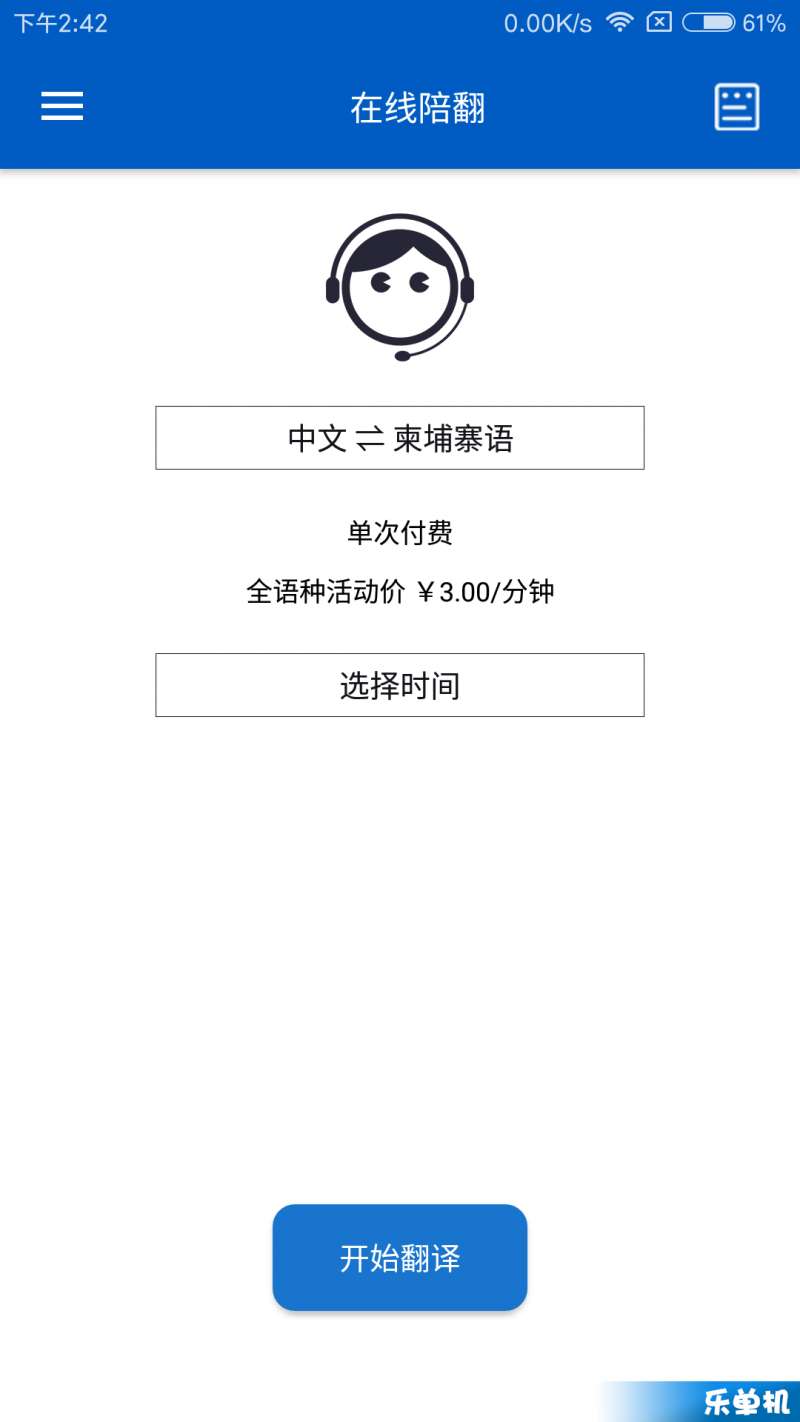Image resolution: width=800 pixels, height=1422 pixels.
Task: Open the order records icon
Action: tap(737, 107)
